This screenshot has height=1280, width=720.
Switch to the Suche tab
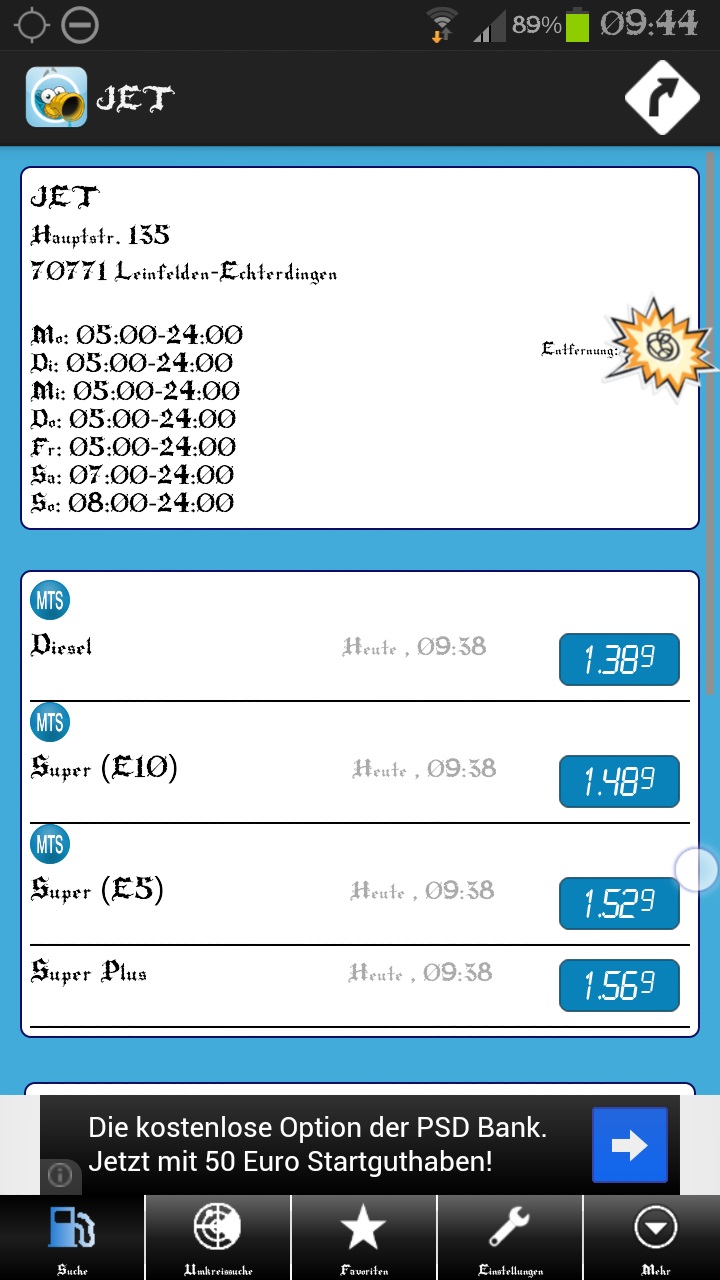click(72, 1237)
